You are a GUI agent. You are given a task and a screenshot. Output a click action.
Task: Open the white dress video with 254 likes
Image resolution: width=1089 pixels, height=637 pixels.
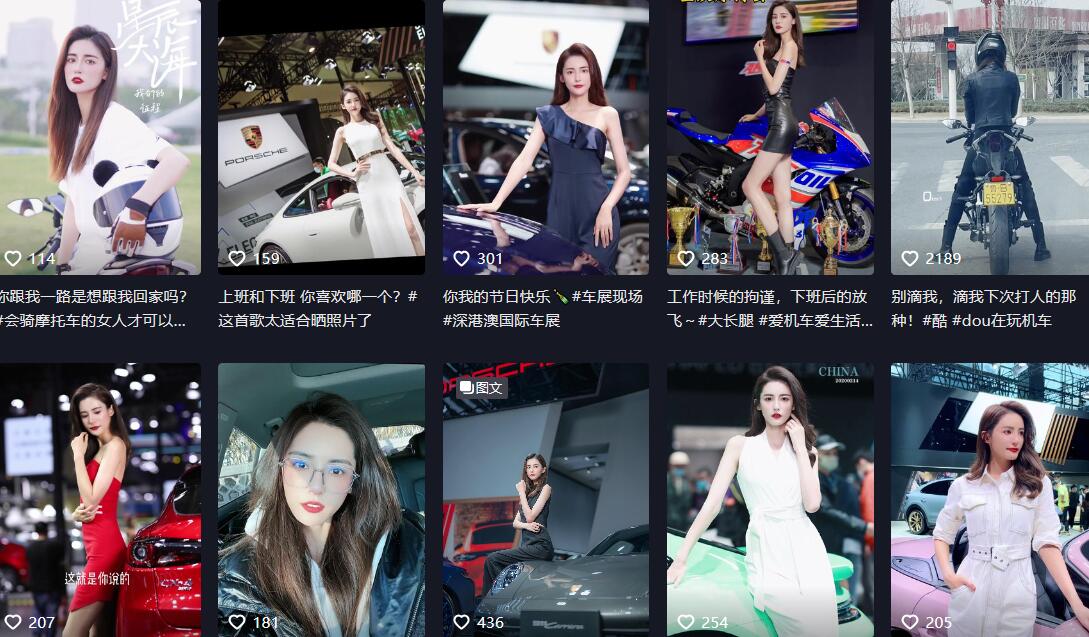click(x=770, y=500)
